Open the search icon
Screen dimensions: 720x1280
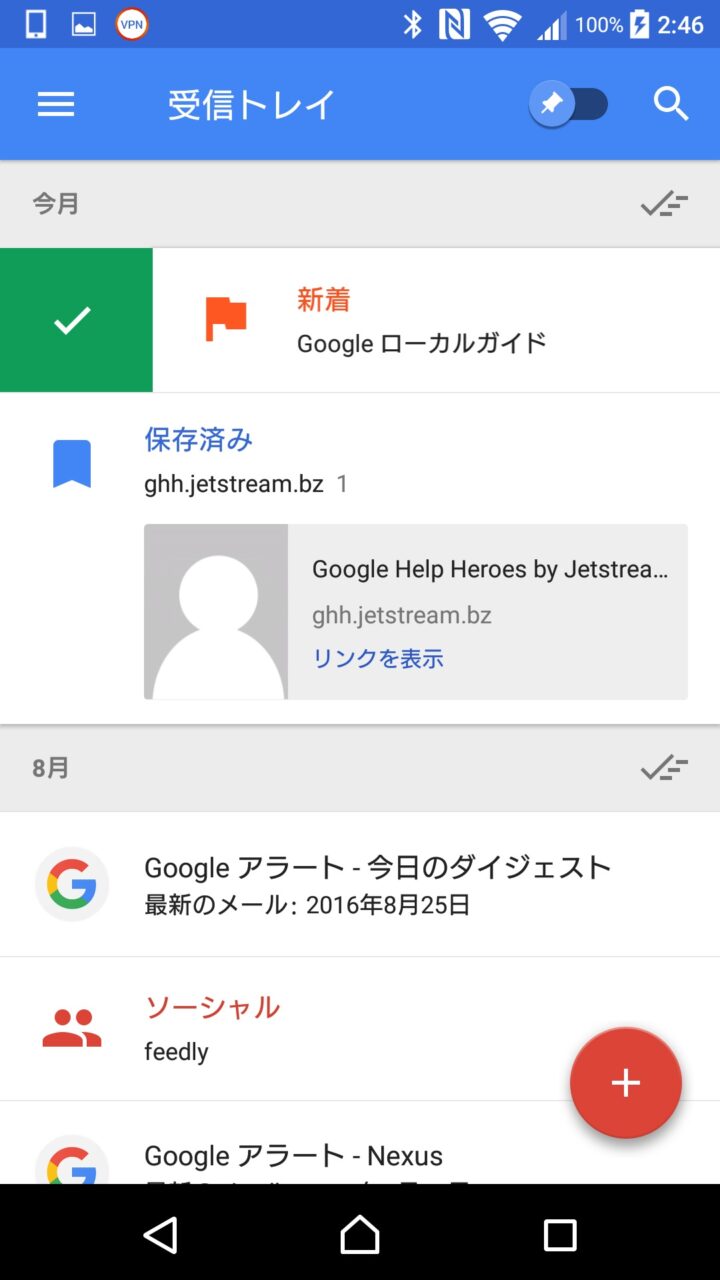point(671,104)
